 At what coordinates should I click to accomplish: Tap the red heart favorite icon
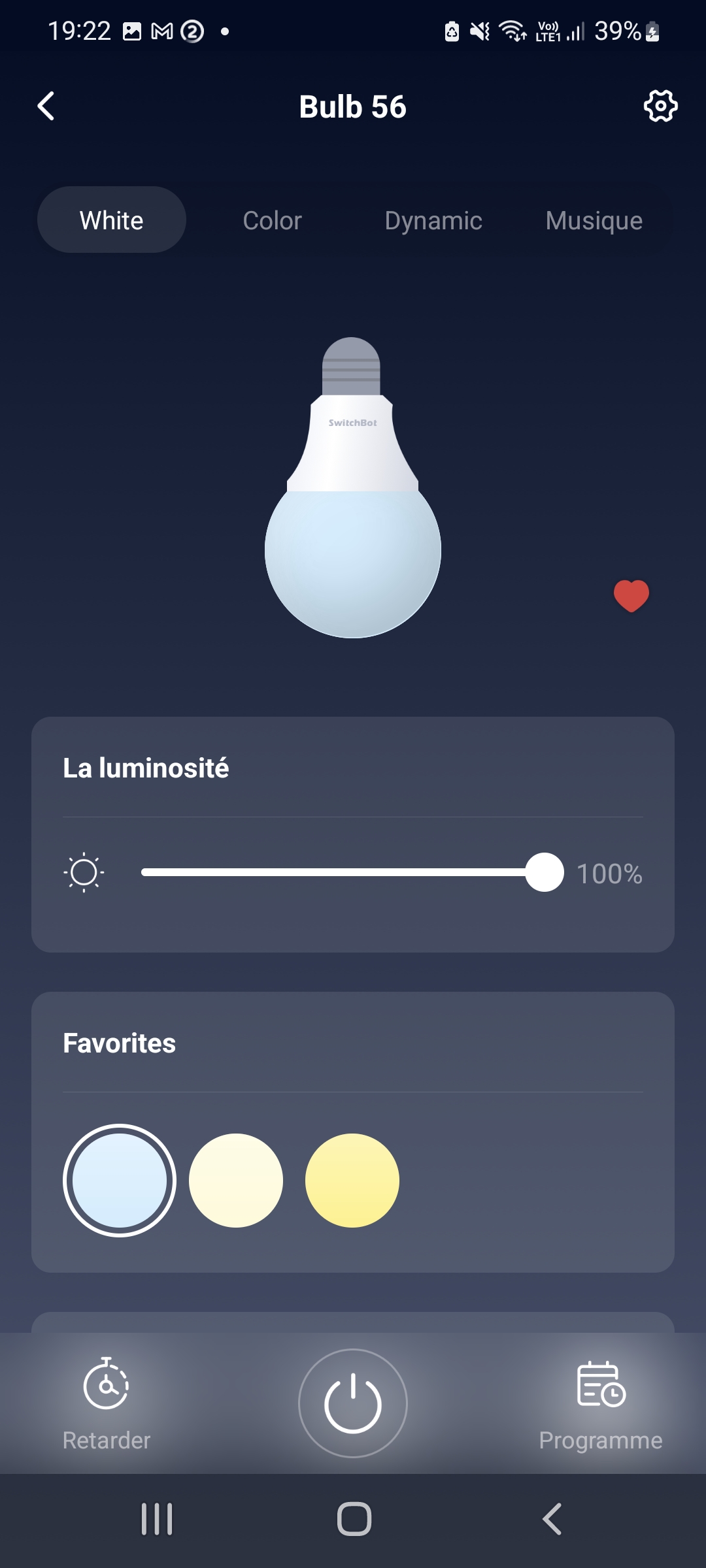click(631, 595)
